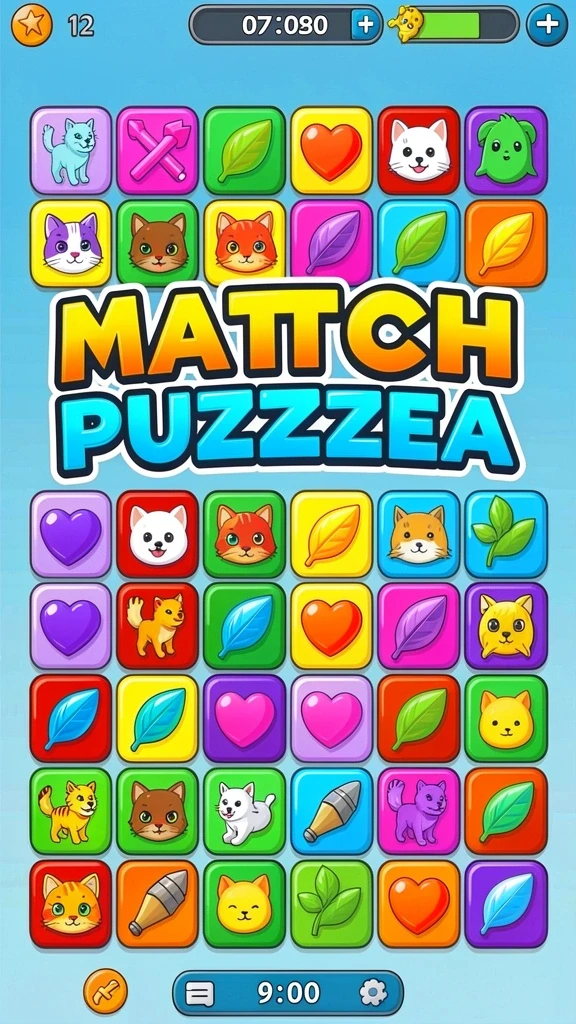Tap the round plus button next to the green energy bar
The width and height of the screenshot is (576, 1024).
(x=547, y=25)
